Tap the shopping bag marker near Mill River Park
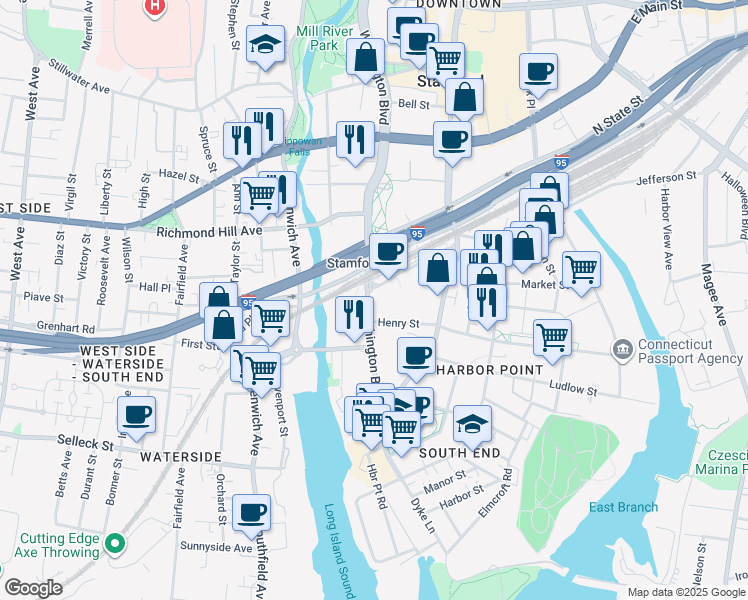This screenshot has height=600, width=748. point(365,58)
